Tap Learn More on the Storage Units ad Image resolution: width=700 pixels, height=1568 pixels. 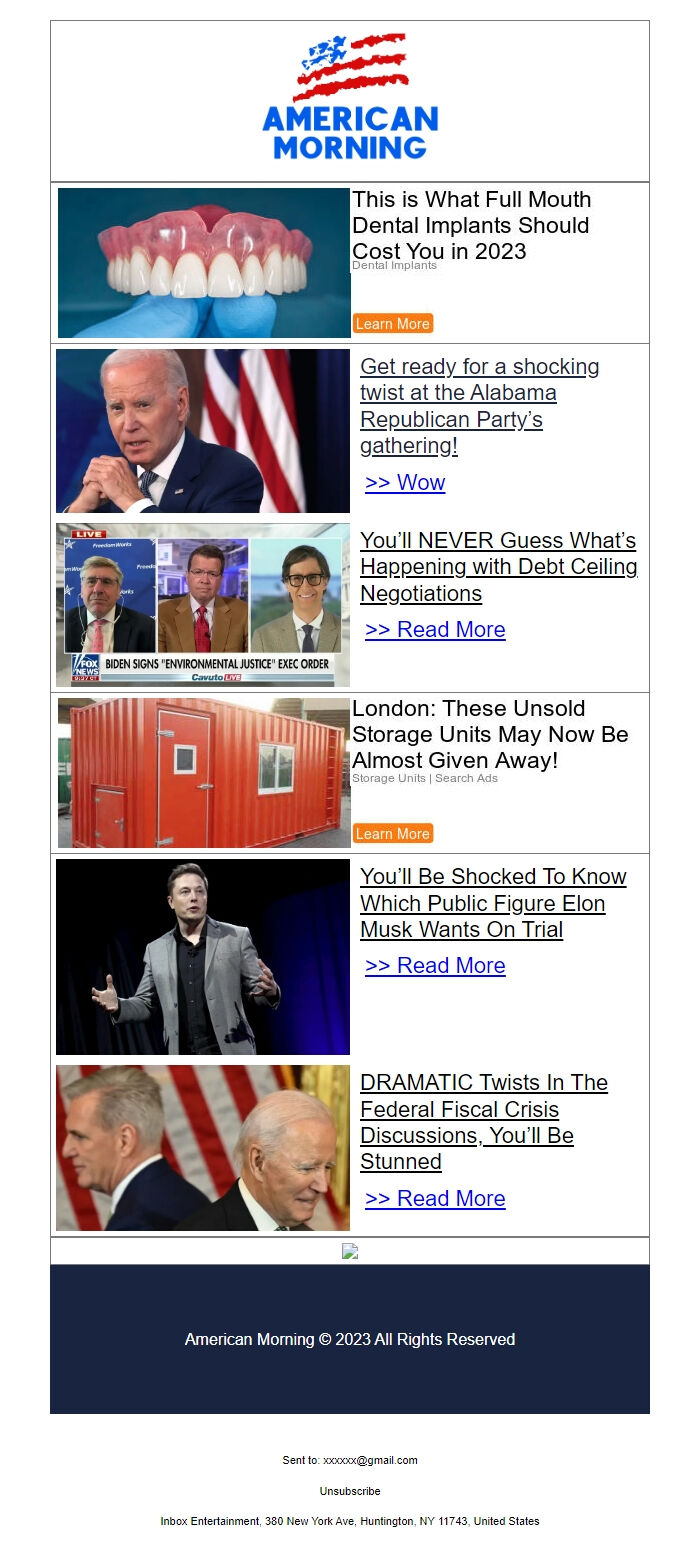click(x=392, y=834)
